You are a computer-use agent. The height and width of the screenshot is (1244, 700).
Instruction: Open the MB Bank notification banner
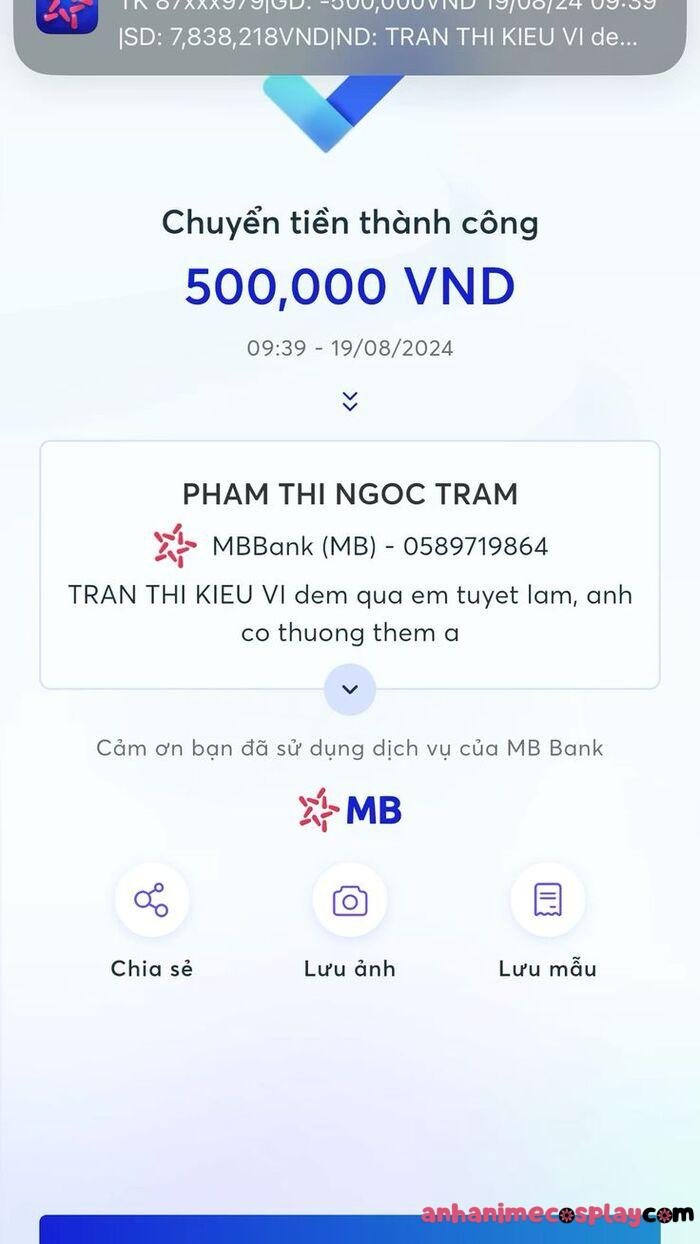pos(350,30)
